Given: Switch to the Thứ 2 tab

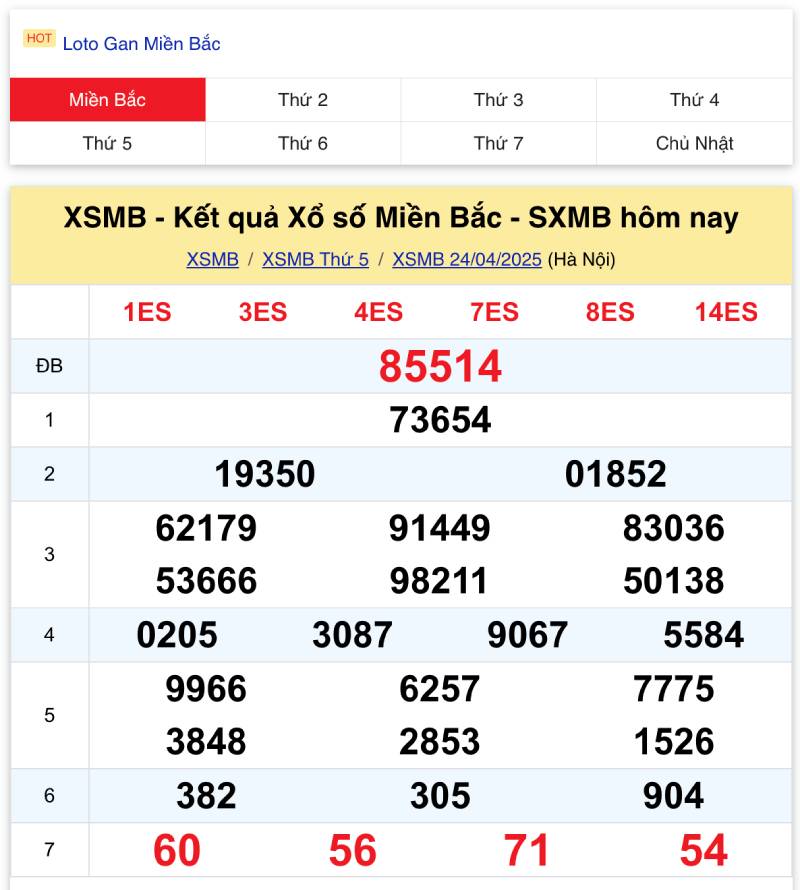Looking at the screenshot, I should tap(303, 100).
